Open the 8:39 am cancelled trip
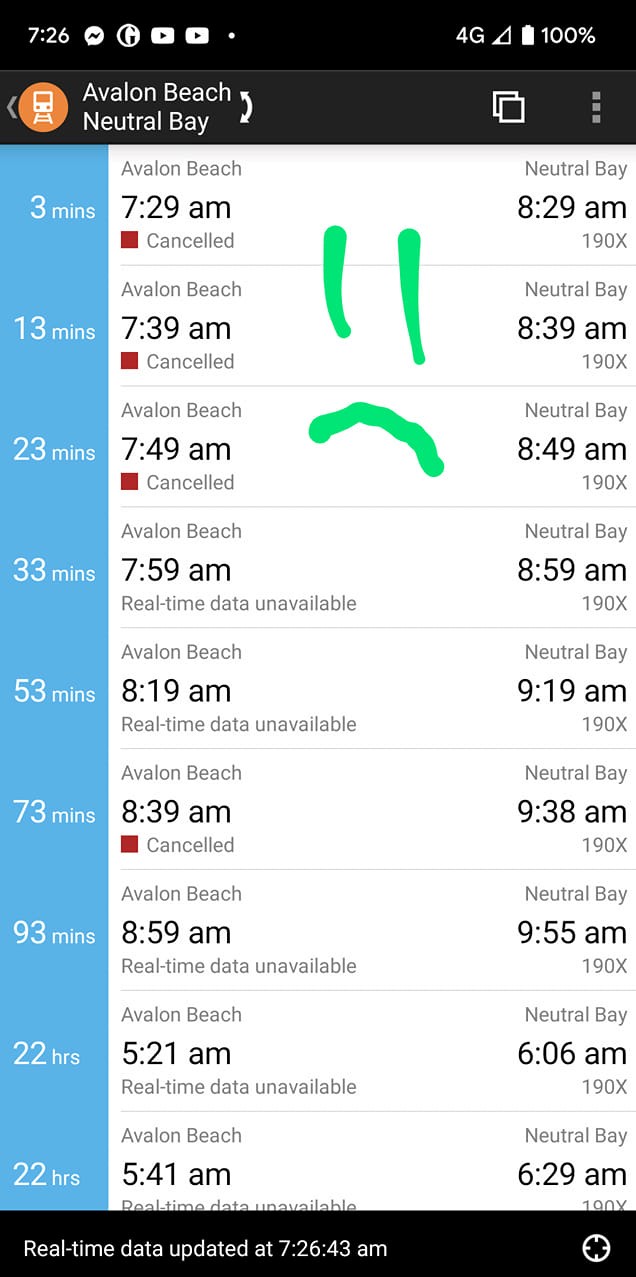The height and width of the screenshot is (1277, 636). pos(372,811)
